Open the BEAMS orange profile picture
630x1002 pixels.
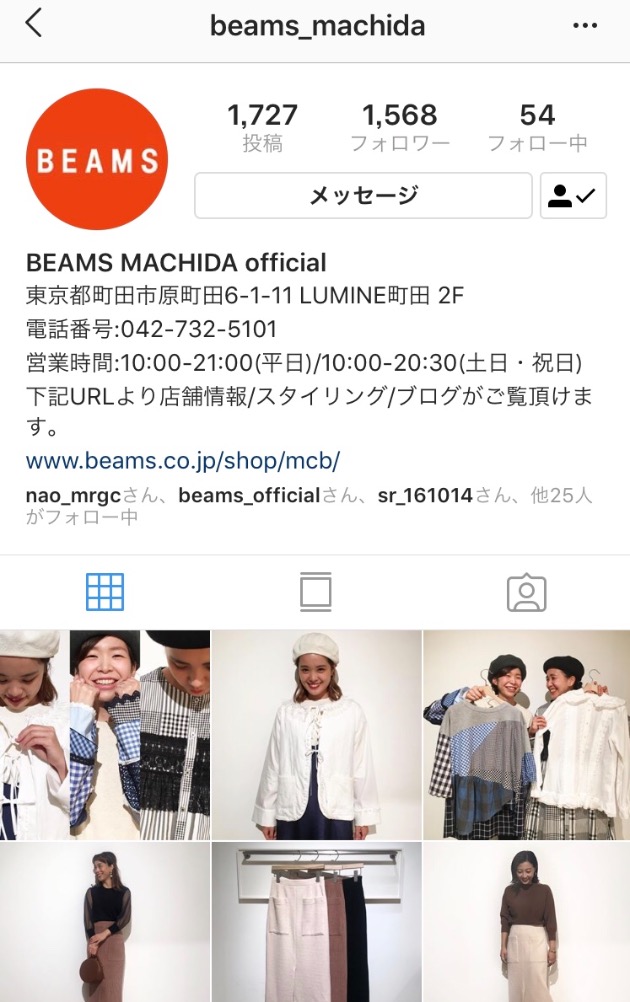tap(96, 160)
